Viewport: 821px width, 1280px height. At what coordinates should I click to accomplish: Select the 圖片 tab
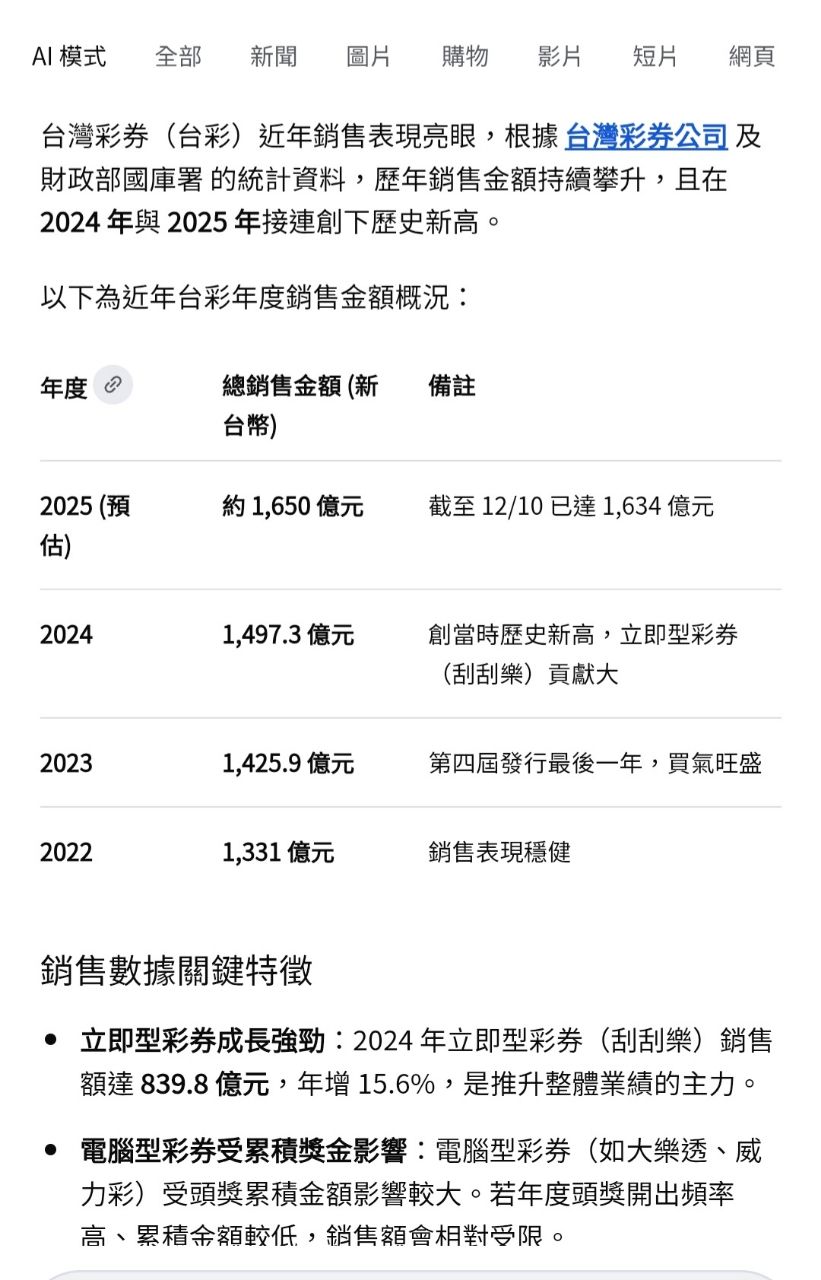(368, 57)
